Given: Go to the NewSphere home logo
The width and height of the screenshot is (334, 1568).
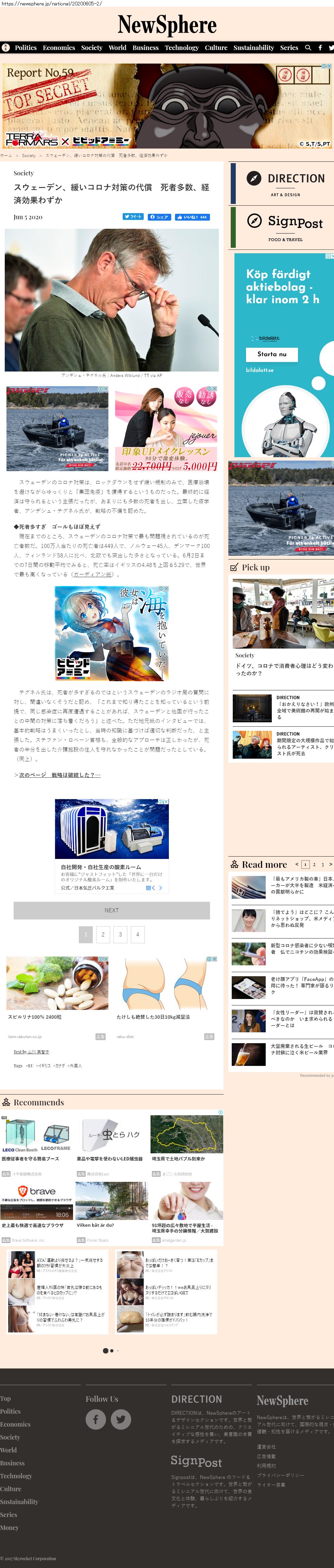Looking at the screenshot, I should click(167, 25).
